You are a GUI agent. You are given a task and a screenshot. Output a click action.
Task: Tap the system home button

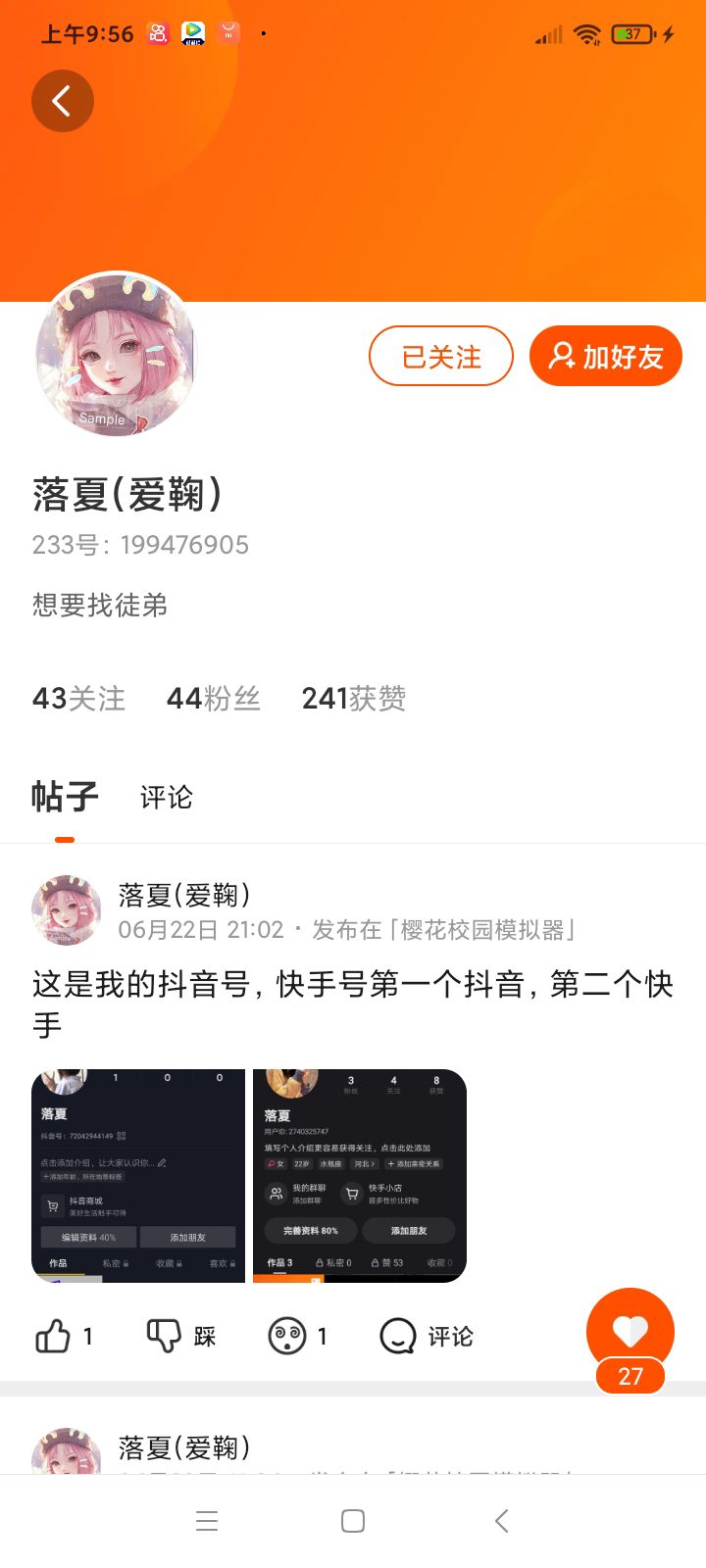point(353,1521)
